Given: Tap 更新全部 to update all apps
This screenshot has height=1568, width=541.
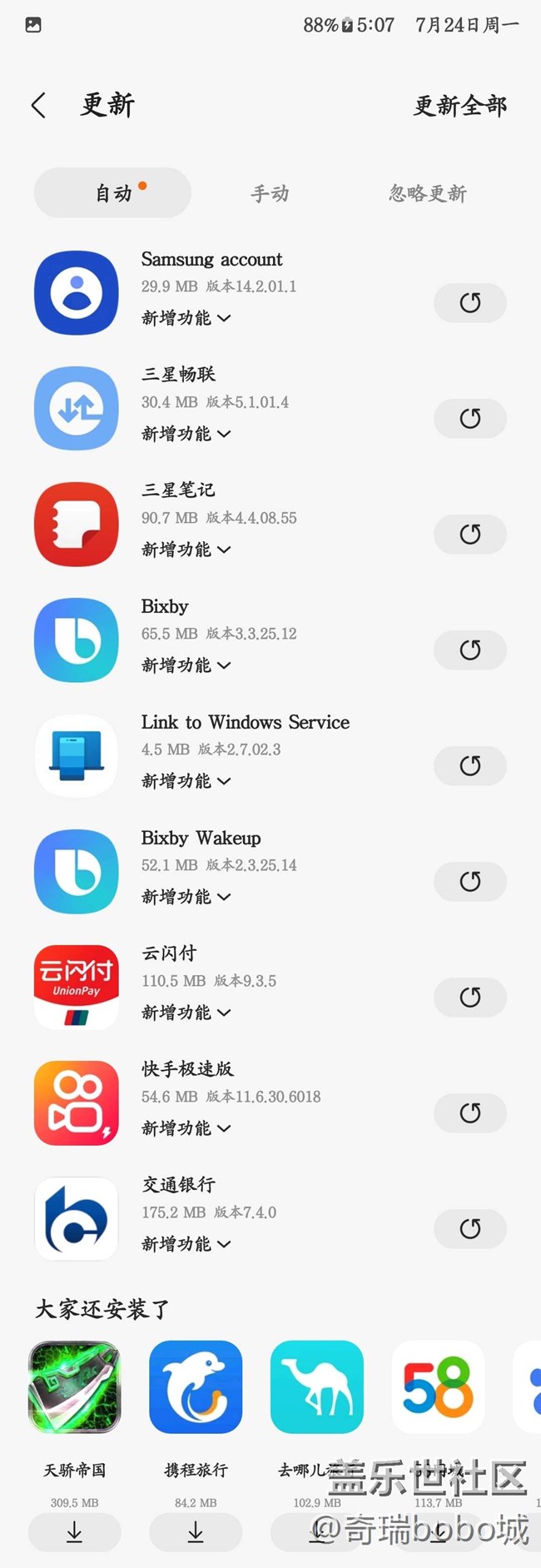Looking at the screenshot, I should pos(459,106).
